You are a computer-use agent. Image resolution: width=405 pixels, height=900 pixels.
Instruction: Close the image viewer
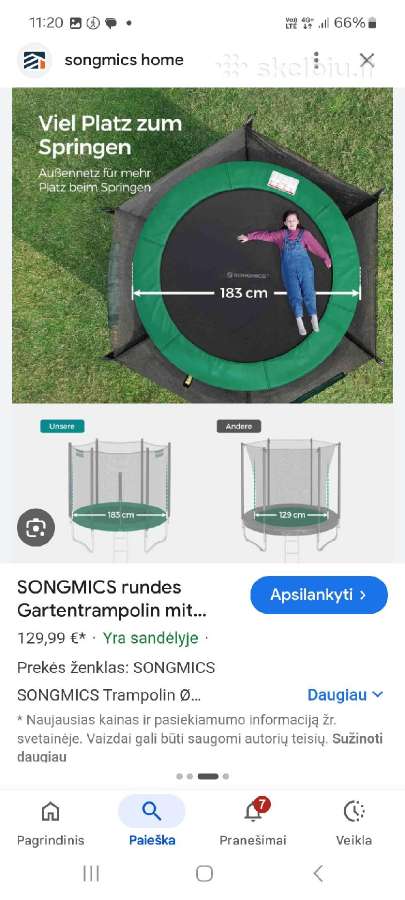(367, 60)
